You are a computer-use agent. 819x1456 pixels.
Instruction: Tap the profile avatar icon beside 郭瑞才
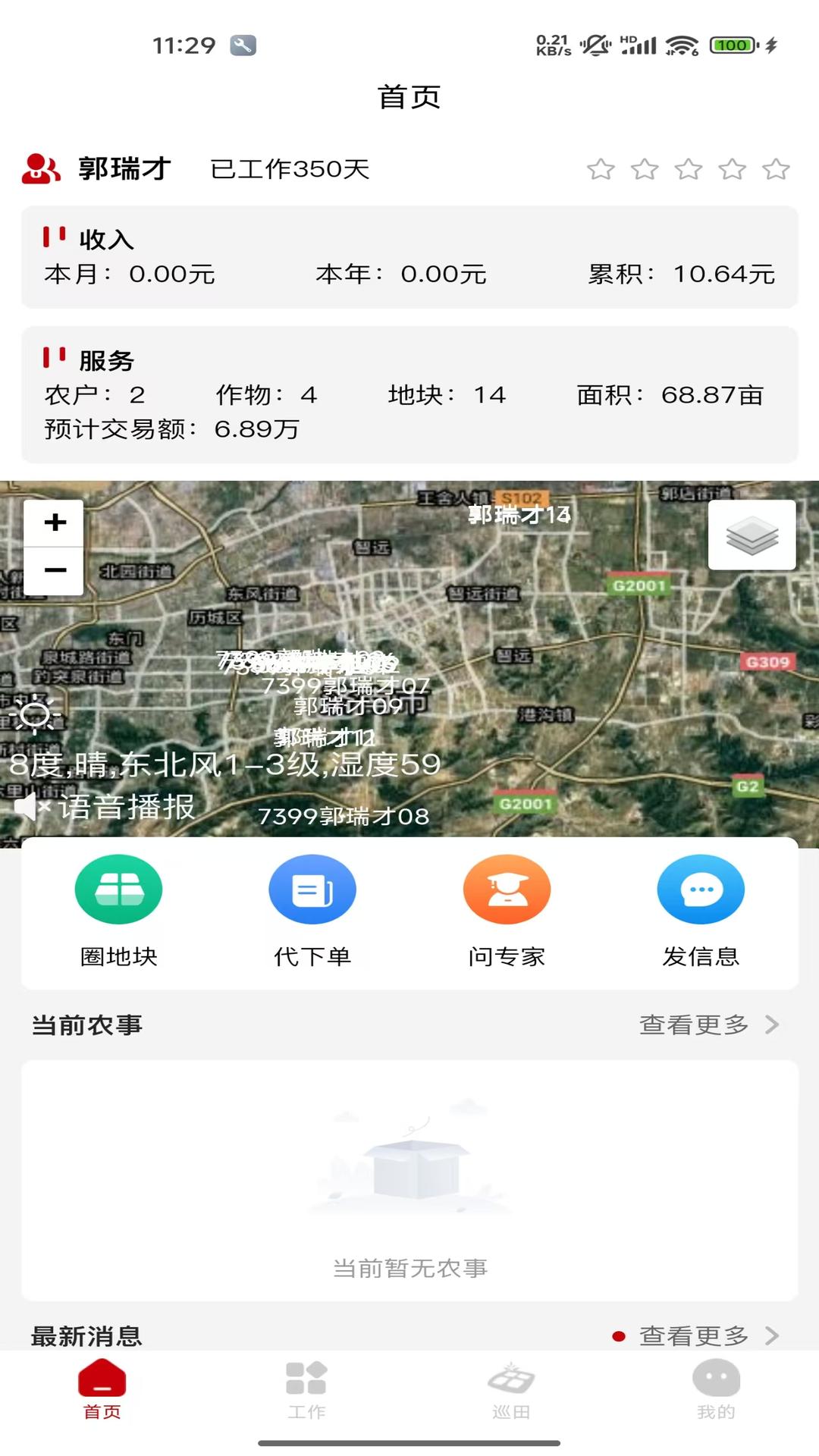click(39, 168)
